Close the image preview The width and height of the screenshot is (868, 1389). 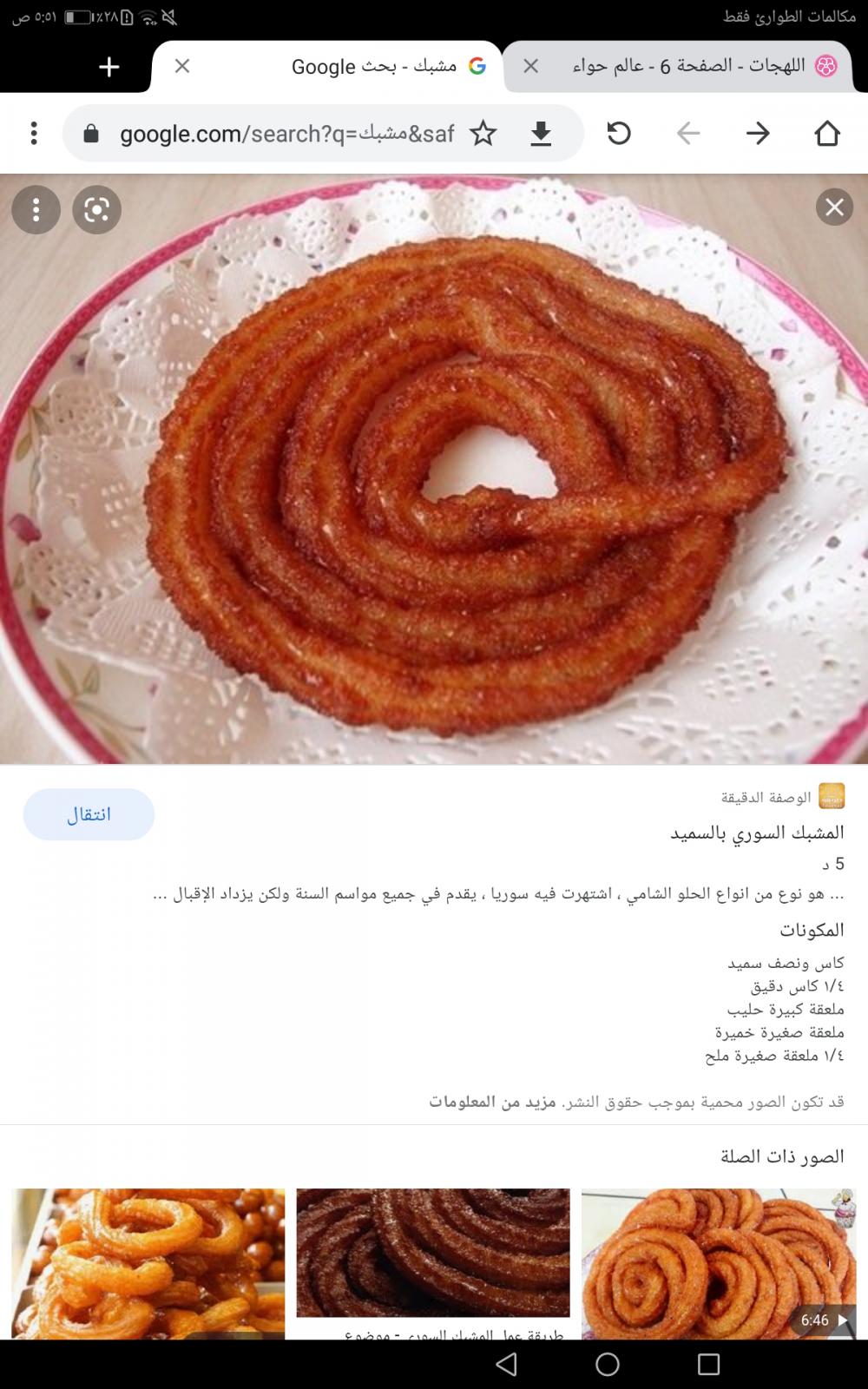[834, 207]
